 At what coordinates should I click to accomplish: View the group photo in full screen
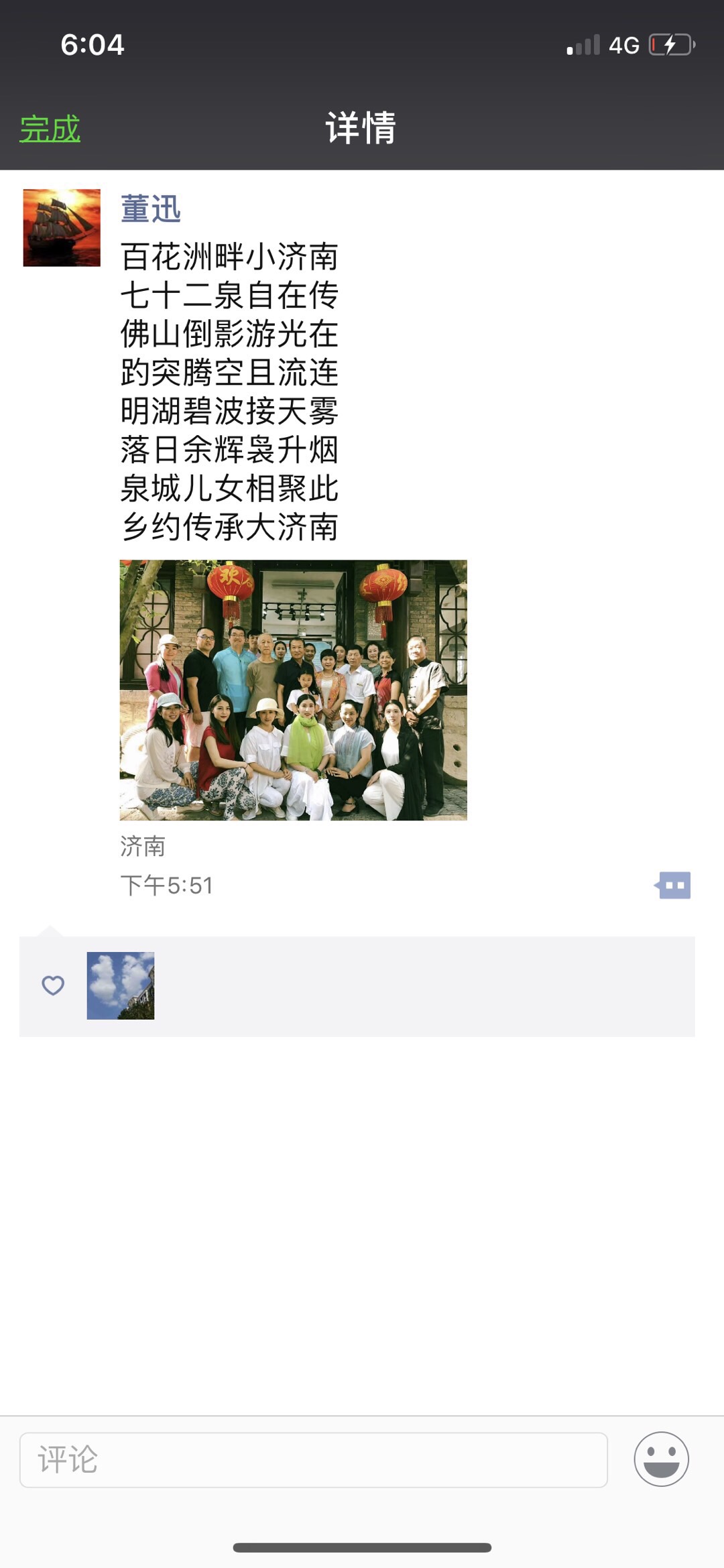pos(293,690)
